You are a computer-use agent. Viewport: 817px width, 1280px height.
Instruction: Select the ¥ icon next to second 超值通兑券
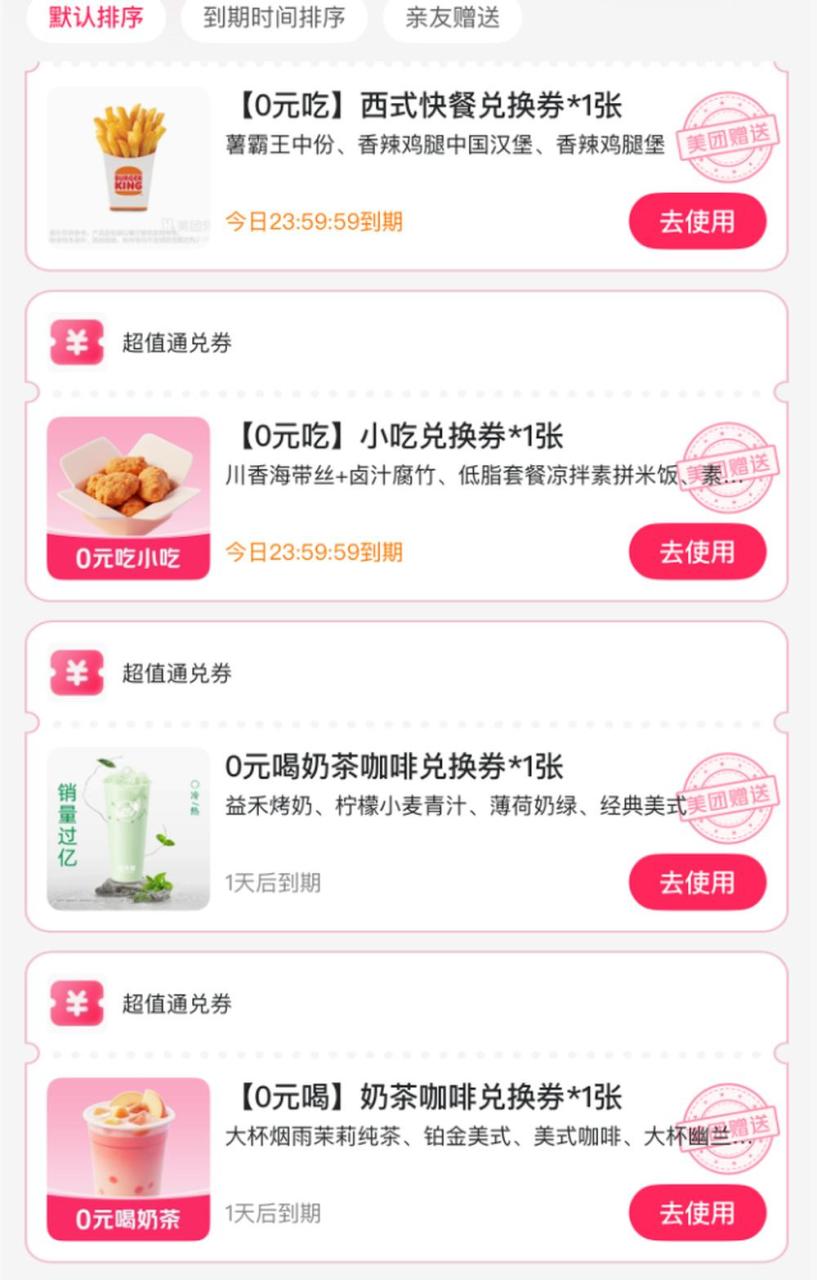(75, 673)
